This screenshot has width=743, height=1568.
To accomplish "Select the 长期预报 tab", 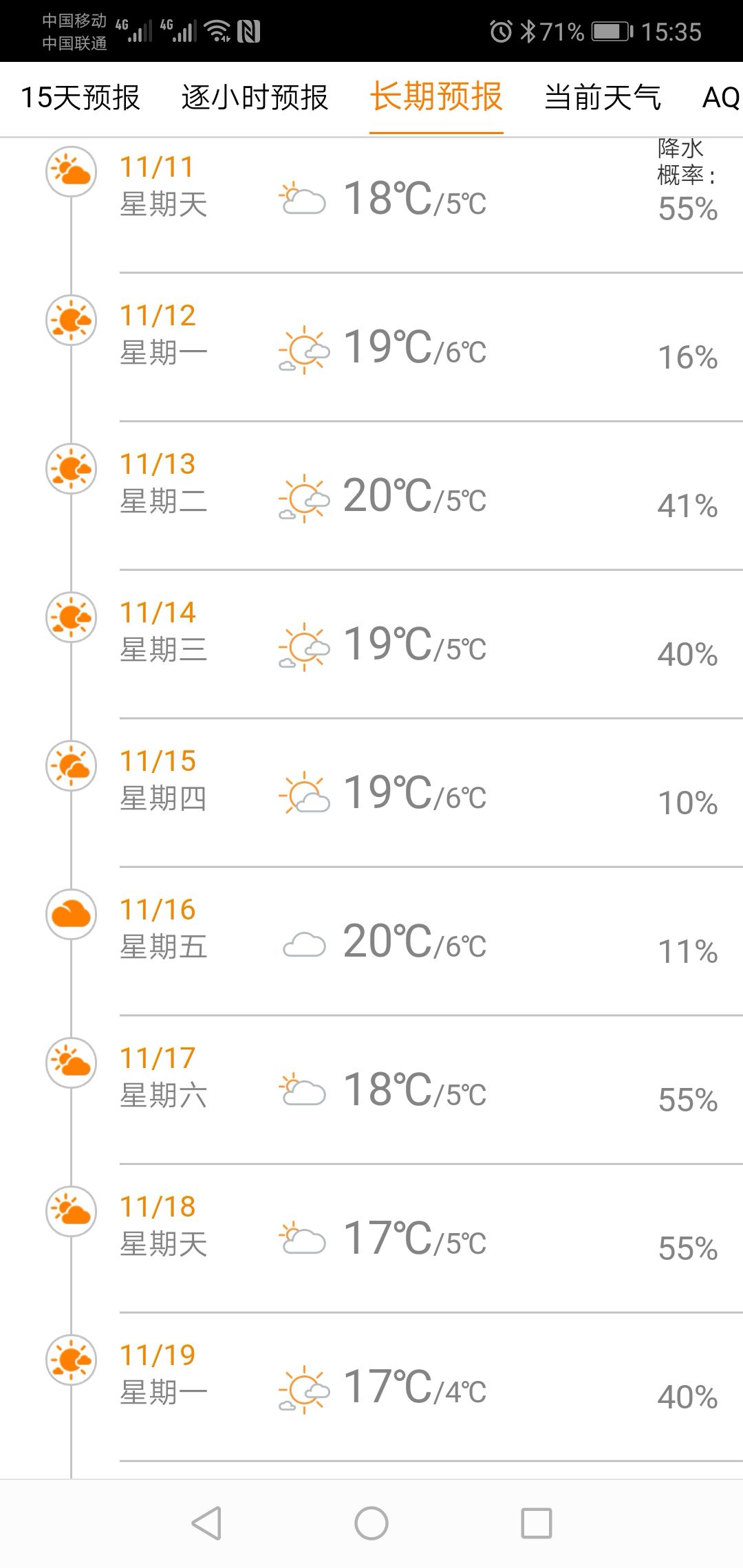I will tap(436, 98).
